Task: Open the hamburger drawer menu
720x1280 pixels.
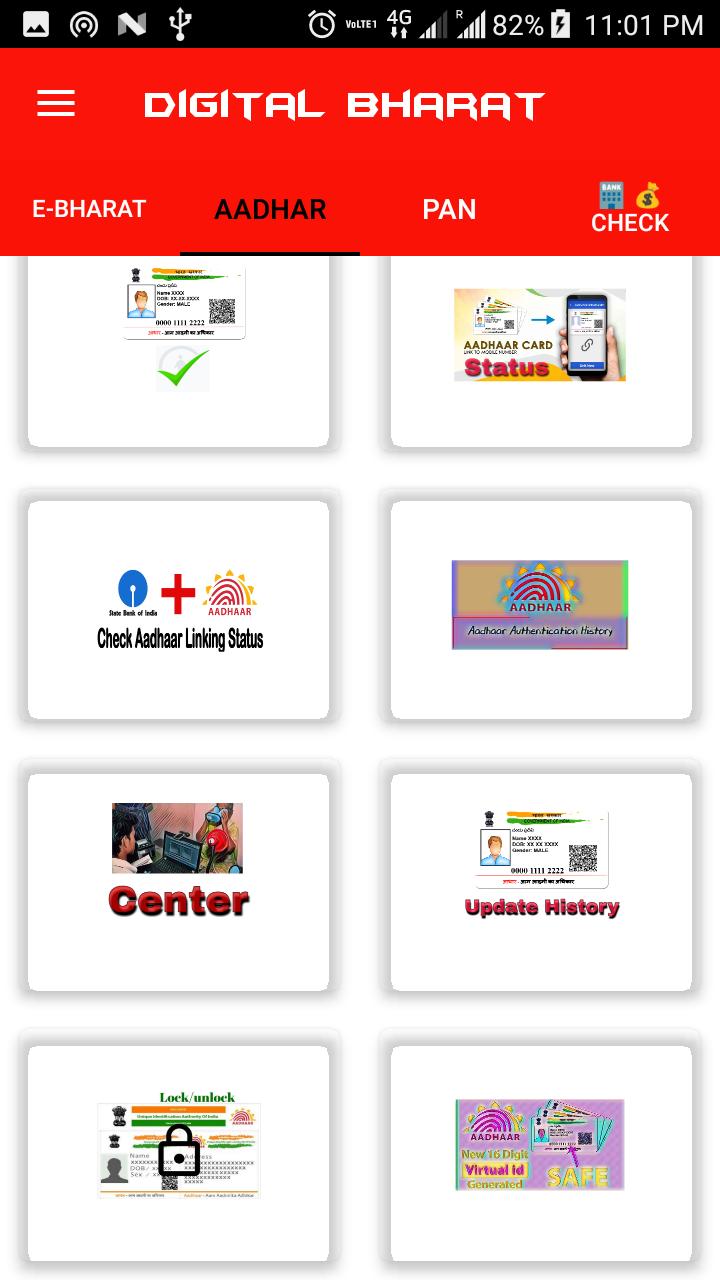Action: pyautogui.click(x=56, y=103)
